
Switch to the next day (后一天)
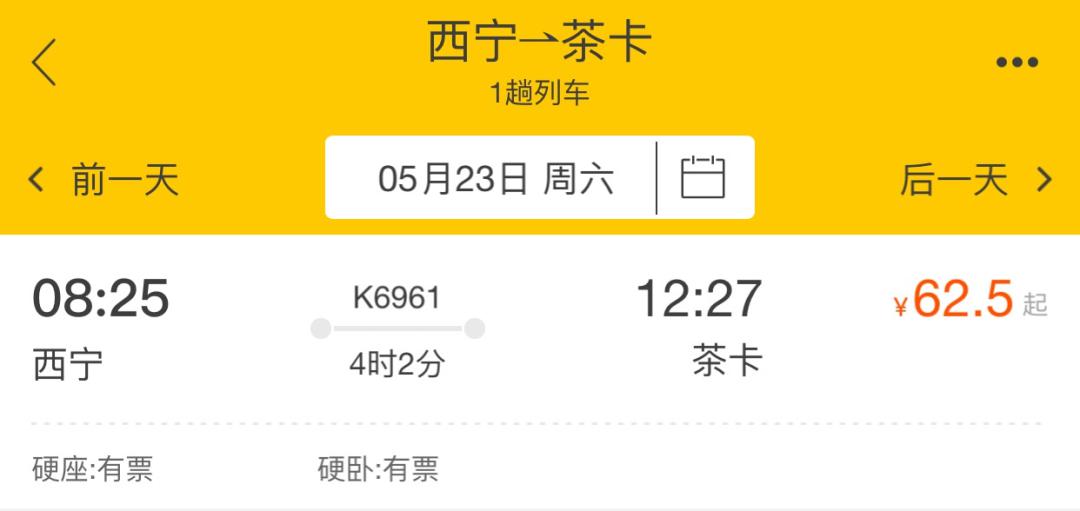975,180
